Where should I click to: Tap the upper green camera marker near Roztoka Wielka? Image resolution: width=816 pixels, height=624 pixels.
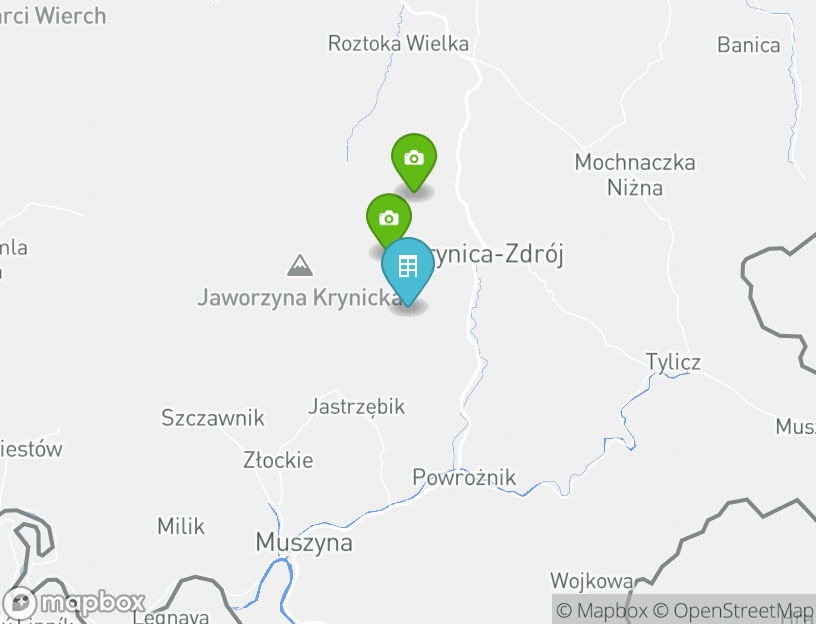[x=413, y=158]
